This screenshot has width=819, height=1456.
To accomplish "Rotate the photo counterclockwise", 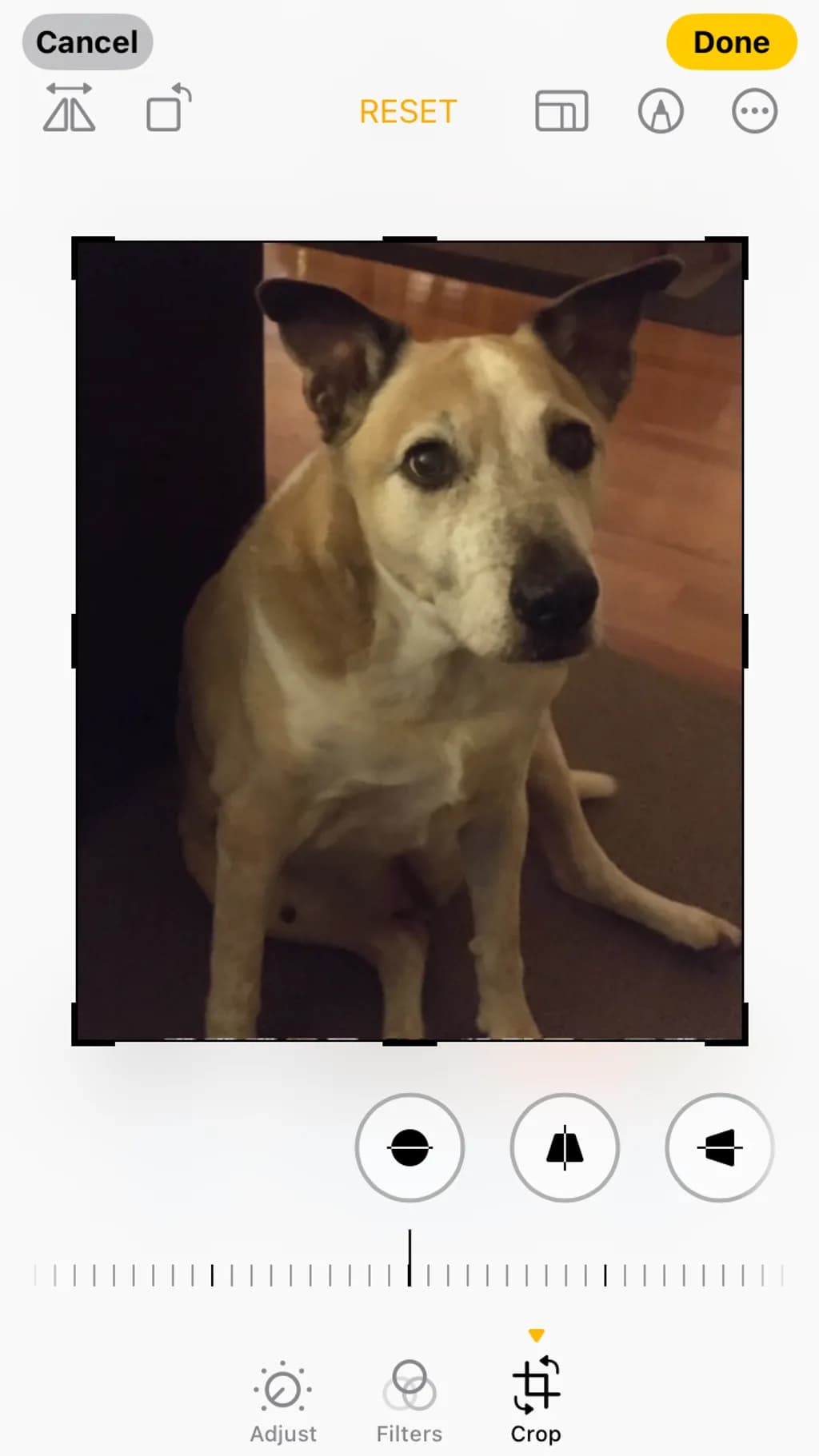I will click(169, 108).
